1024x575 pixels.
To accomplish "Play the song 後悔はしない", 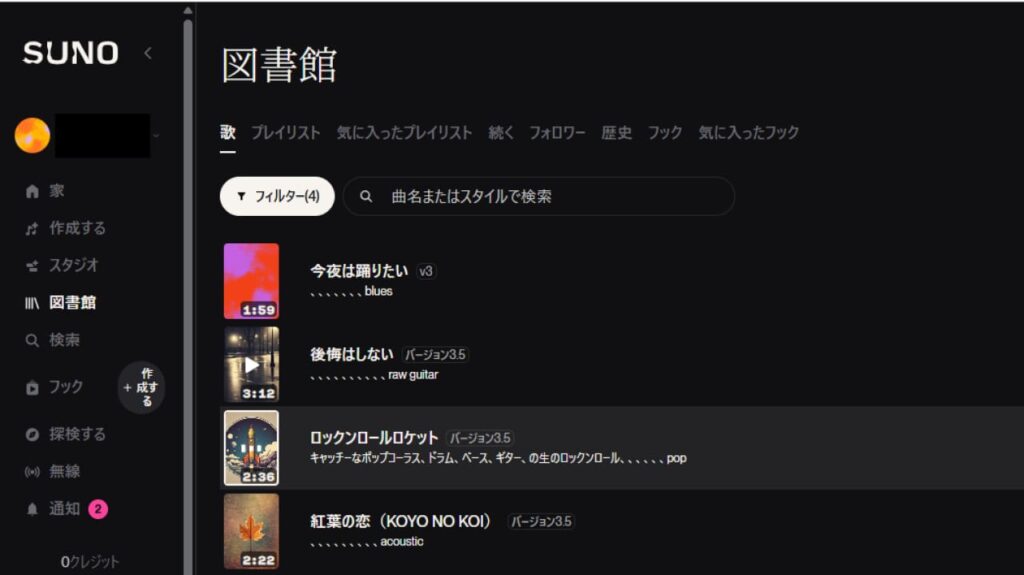I will click(x=251, y=364).
